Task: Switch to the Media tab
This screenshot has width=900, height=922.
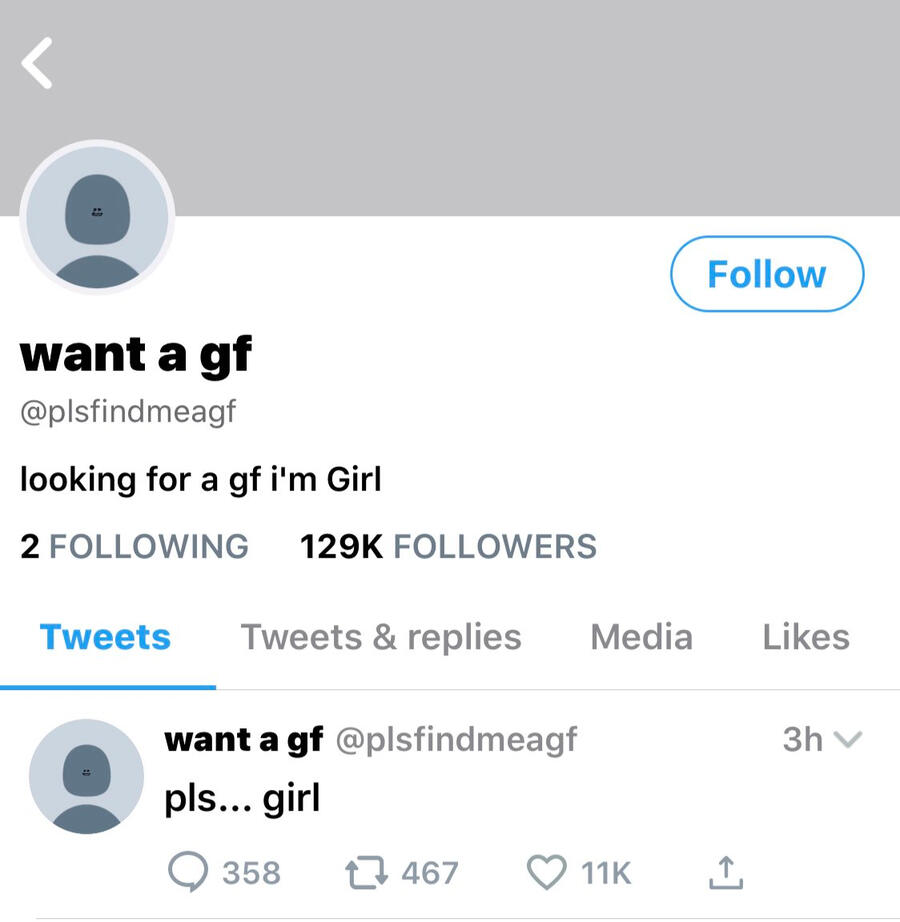Action: (x=641, y=637)
